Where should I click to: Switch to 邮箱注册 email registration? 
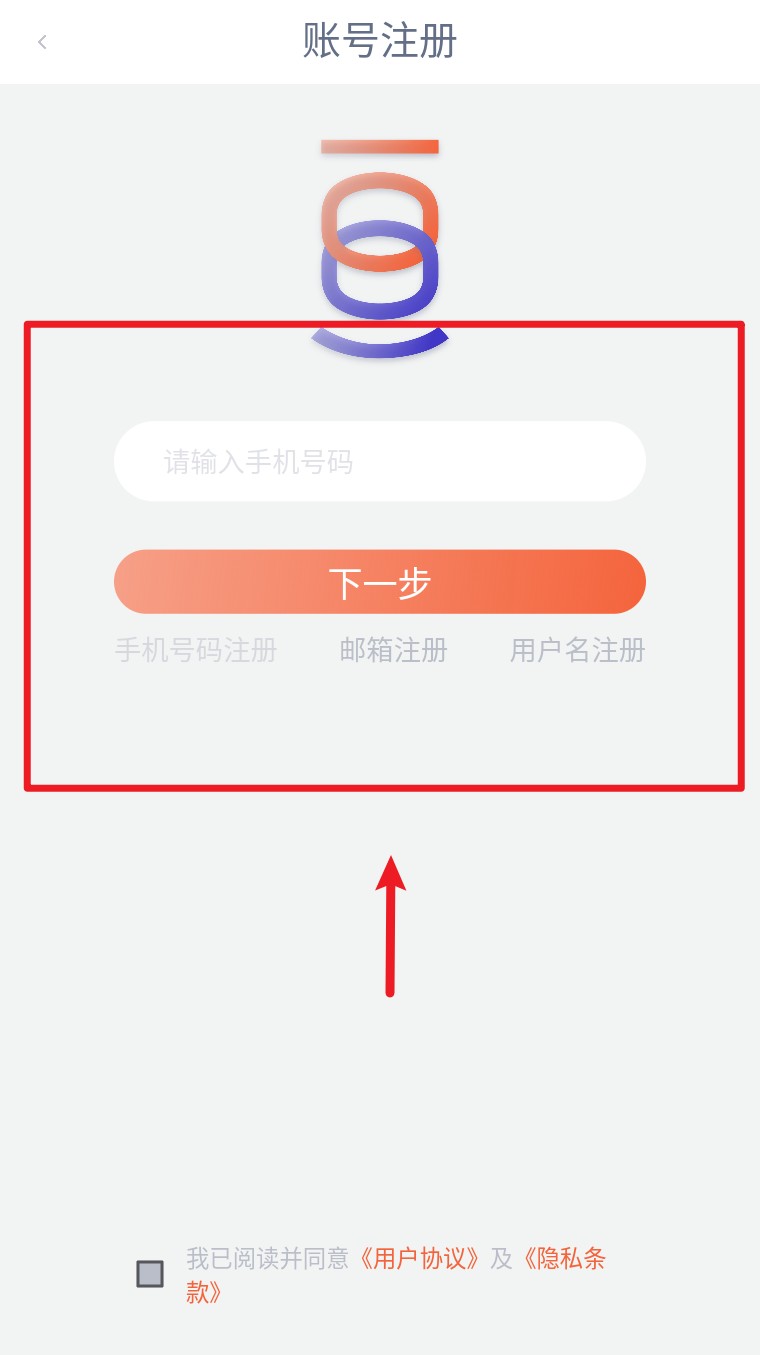point(393,651)
